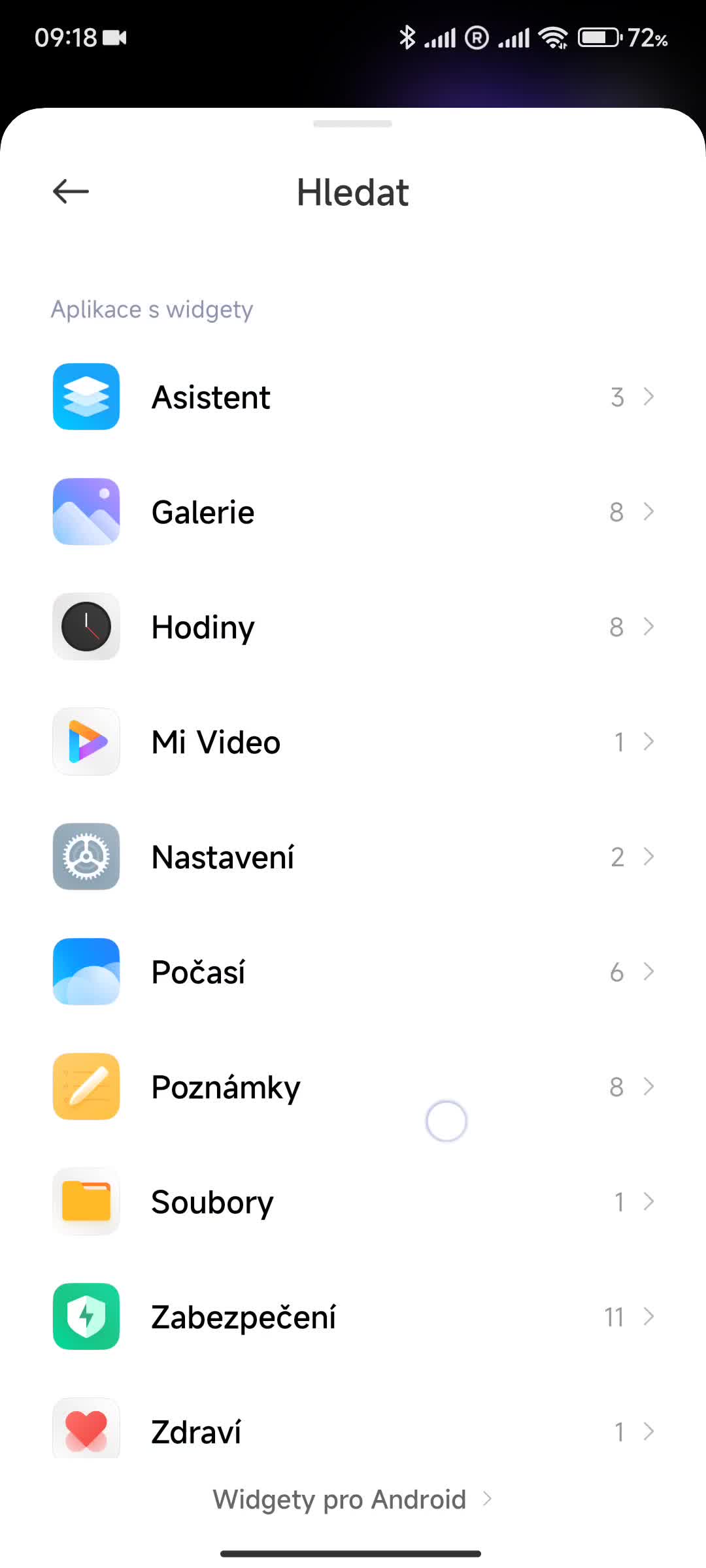Show Galerie widgets
The width and height of the screenshot is (706, 1568).
pyautogui.click(x=353, y=512)
